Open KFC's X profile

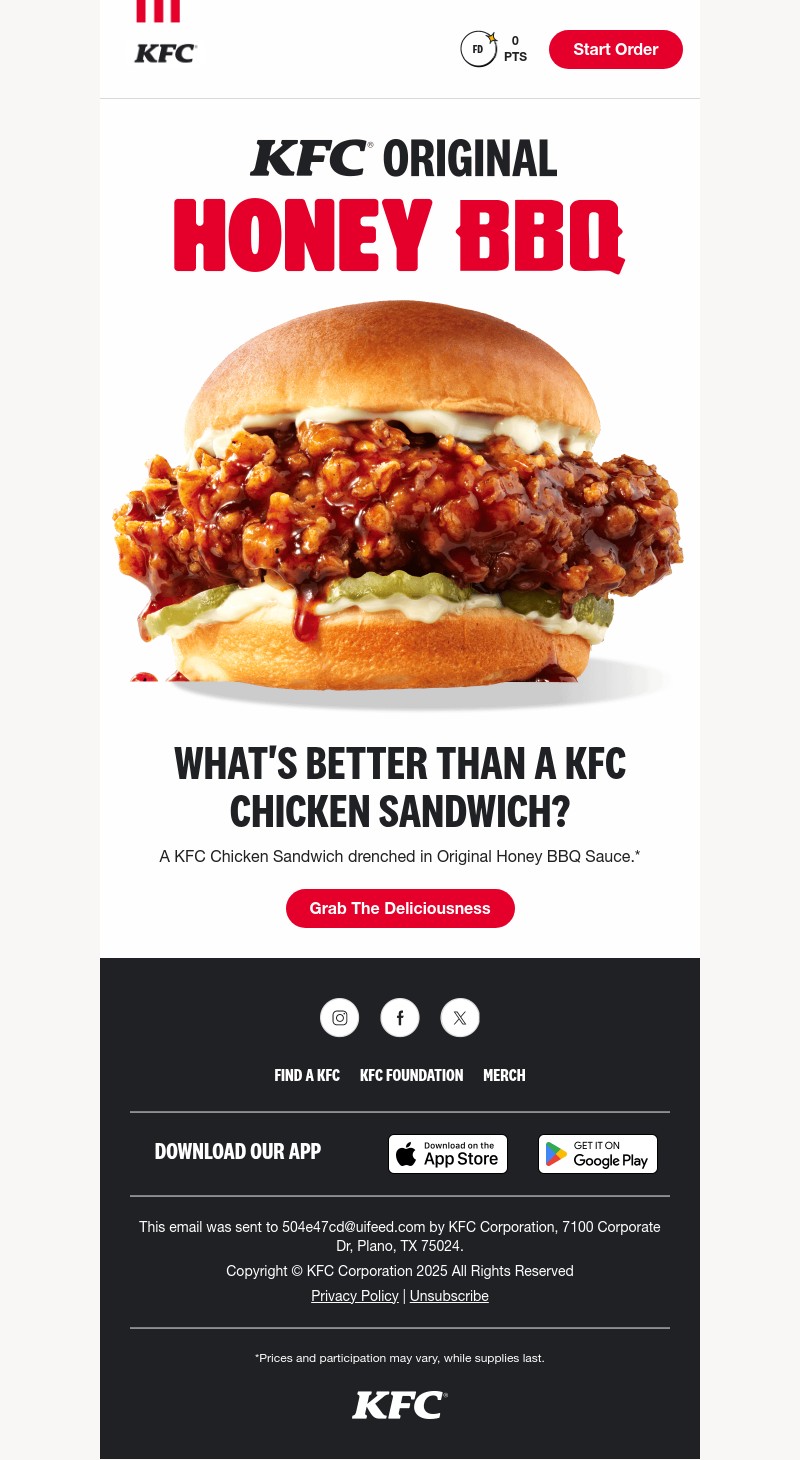(x=460, y=1018)
